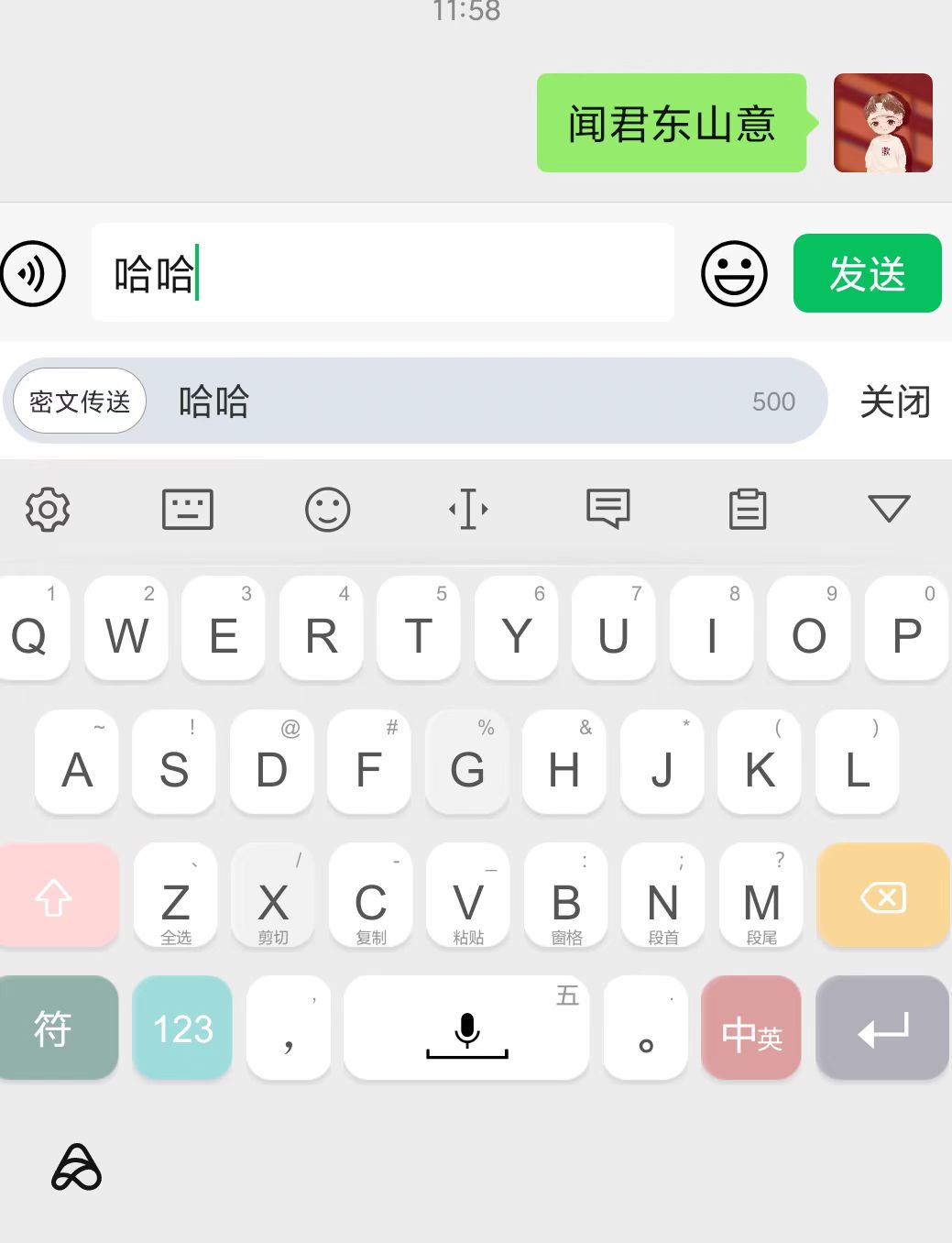Switch to the 符 symbols keyboard
Viewport: 952px width, 1243px height.
click(x=55, y=1028)
